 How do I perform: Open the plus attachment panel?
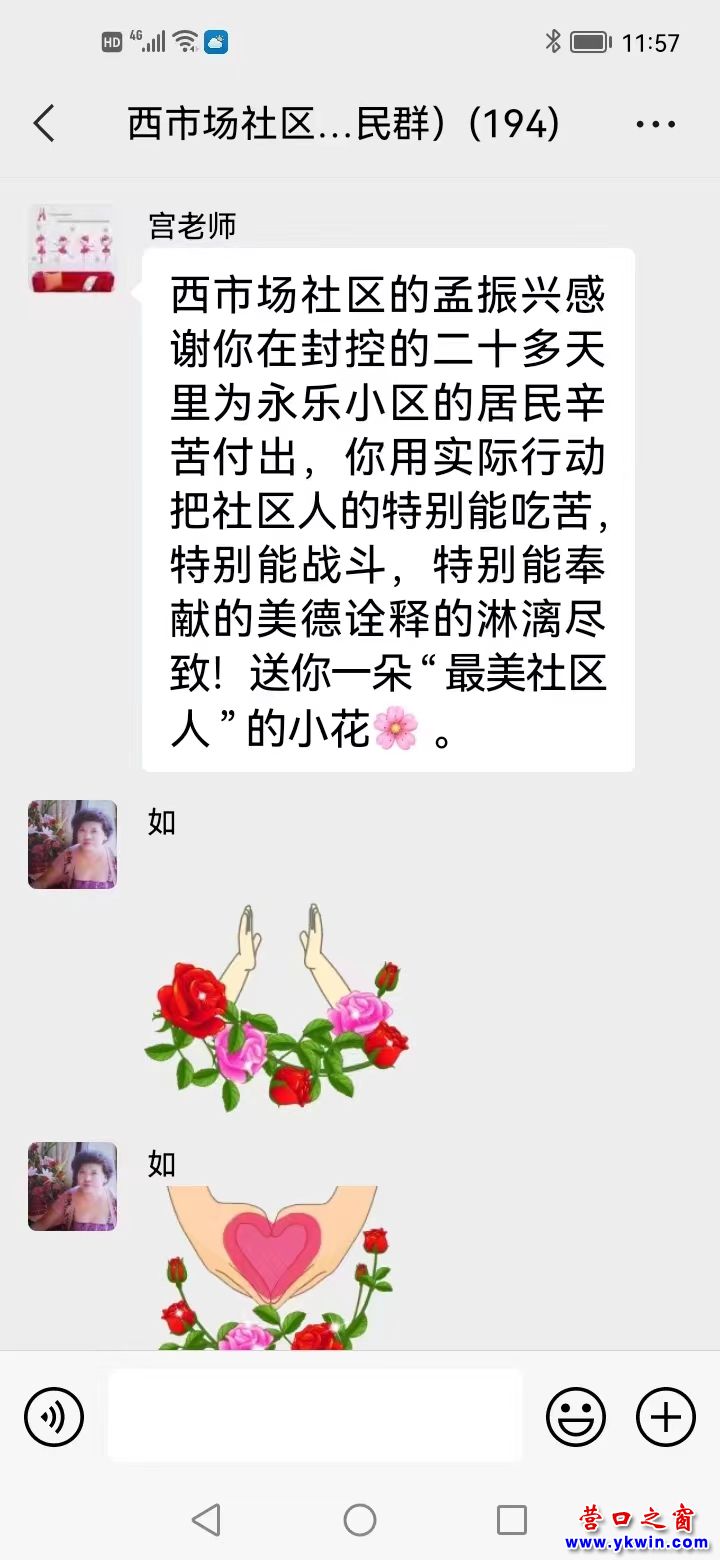(x=666, y=1416)
